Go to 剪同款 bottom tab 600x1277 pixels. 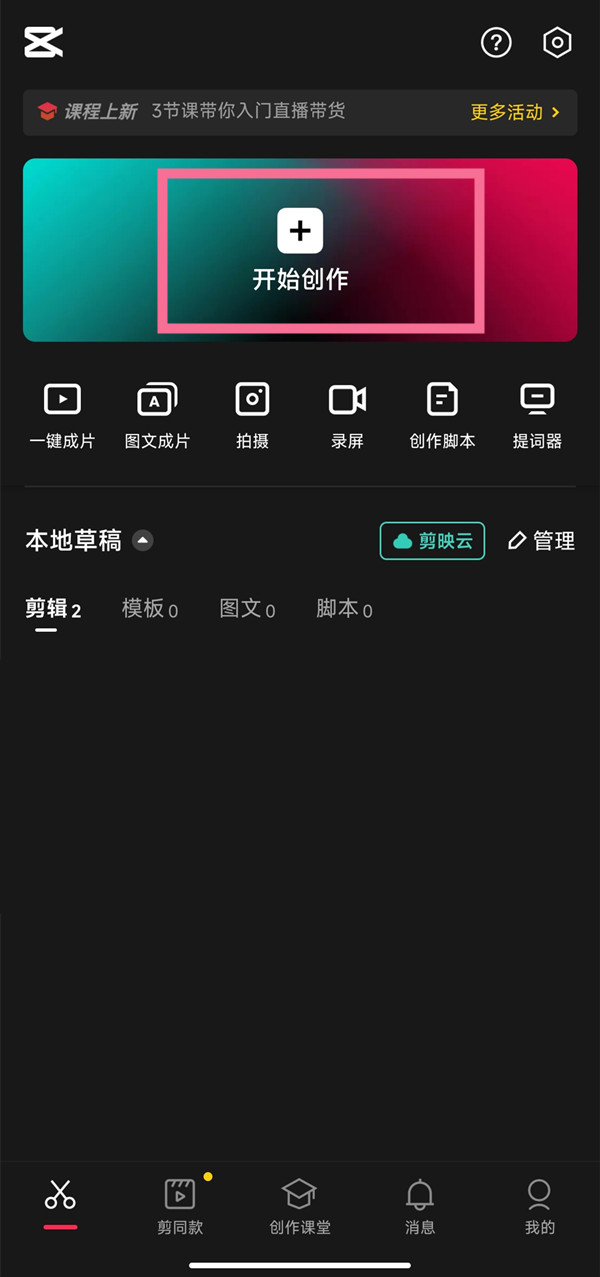point(180,1207)
